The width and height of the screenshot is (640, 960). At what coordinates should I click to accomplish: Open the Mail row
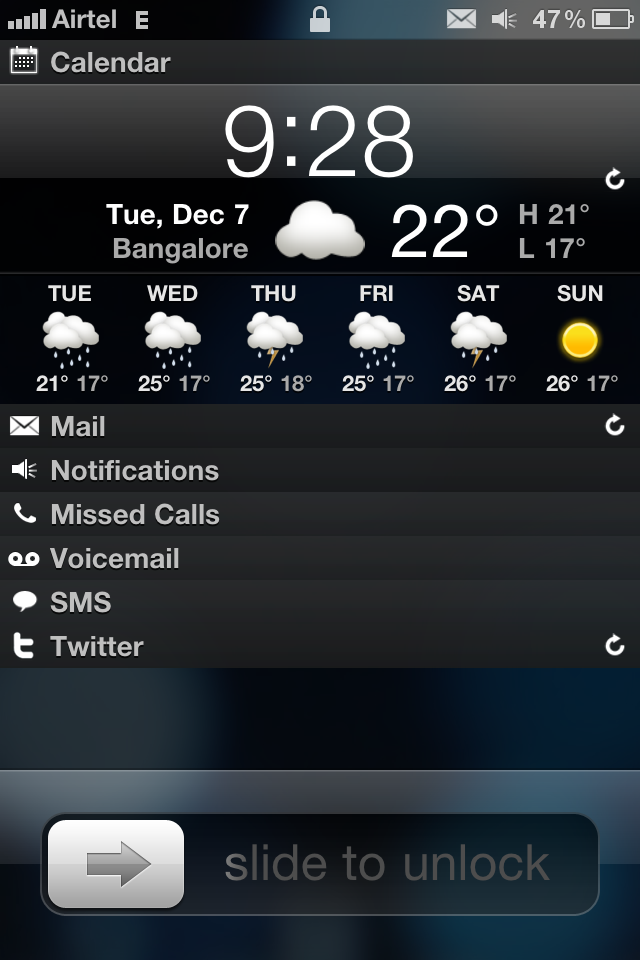[78, 427]
